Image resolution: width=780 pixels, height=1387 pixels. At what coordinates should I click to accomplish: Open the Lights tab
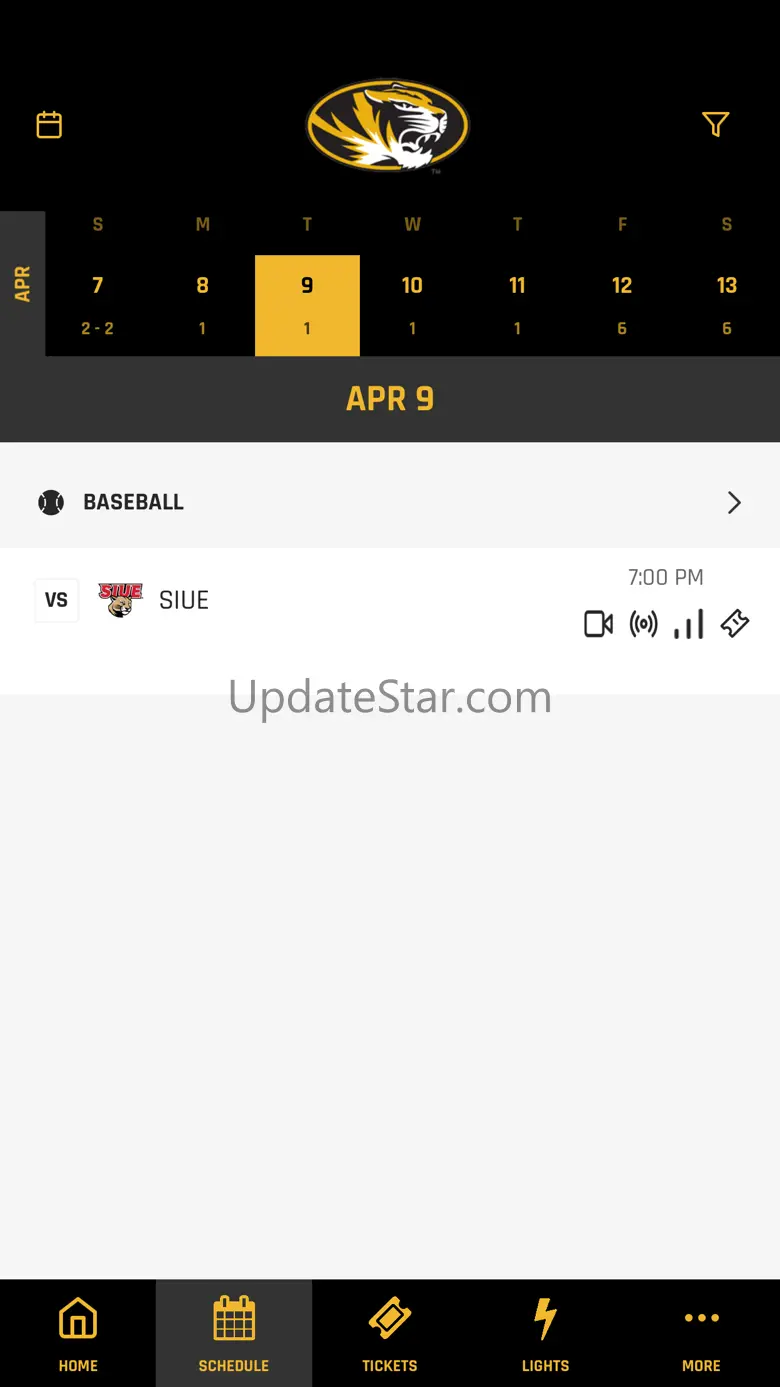coord(546,1333)
